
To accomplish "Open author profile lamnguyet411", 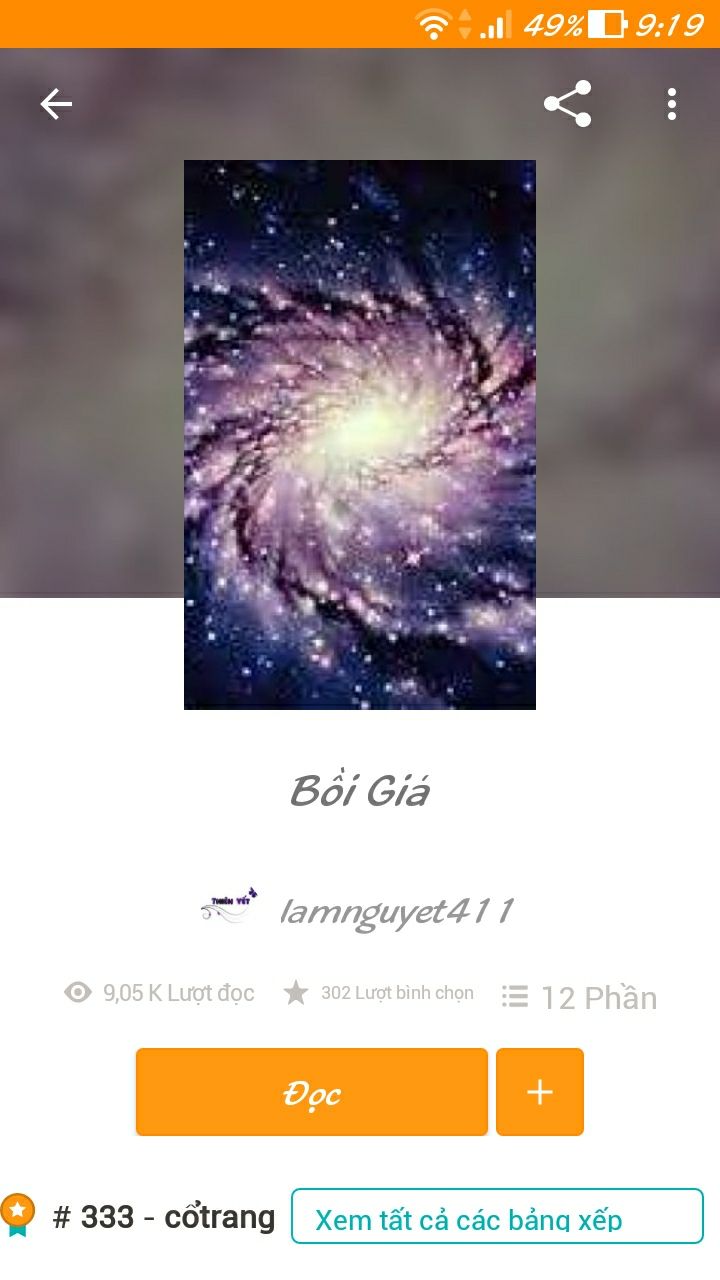I will (x=394, y=911).
